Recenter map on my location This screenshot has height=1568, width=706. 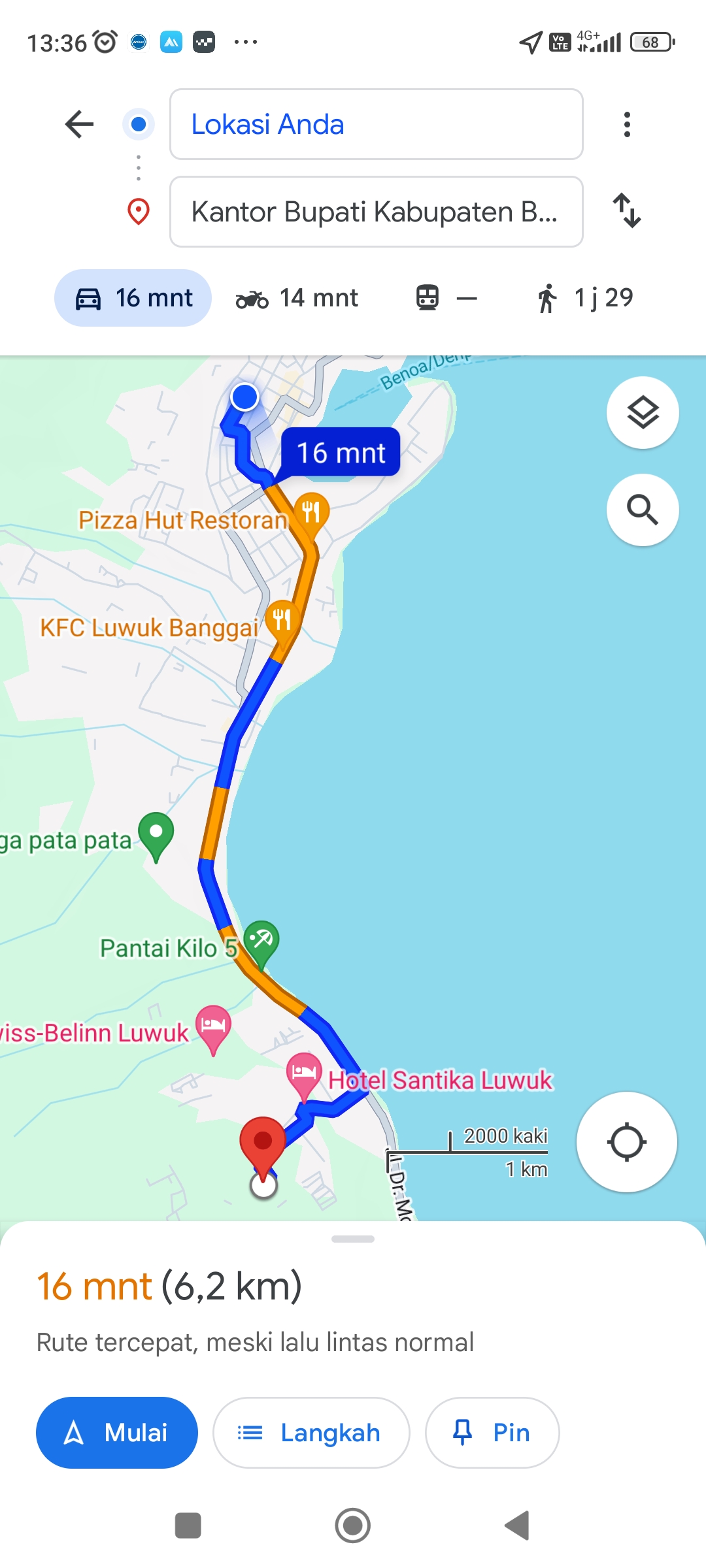coord(626,1142)
